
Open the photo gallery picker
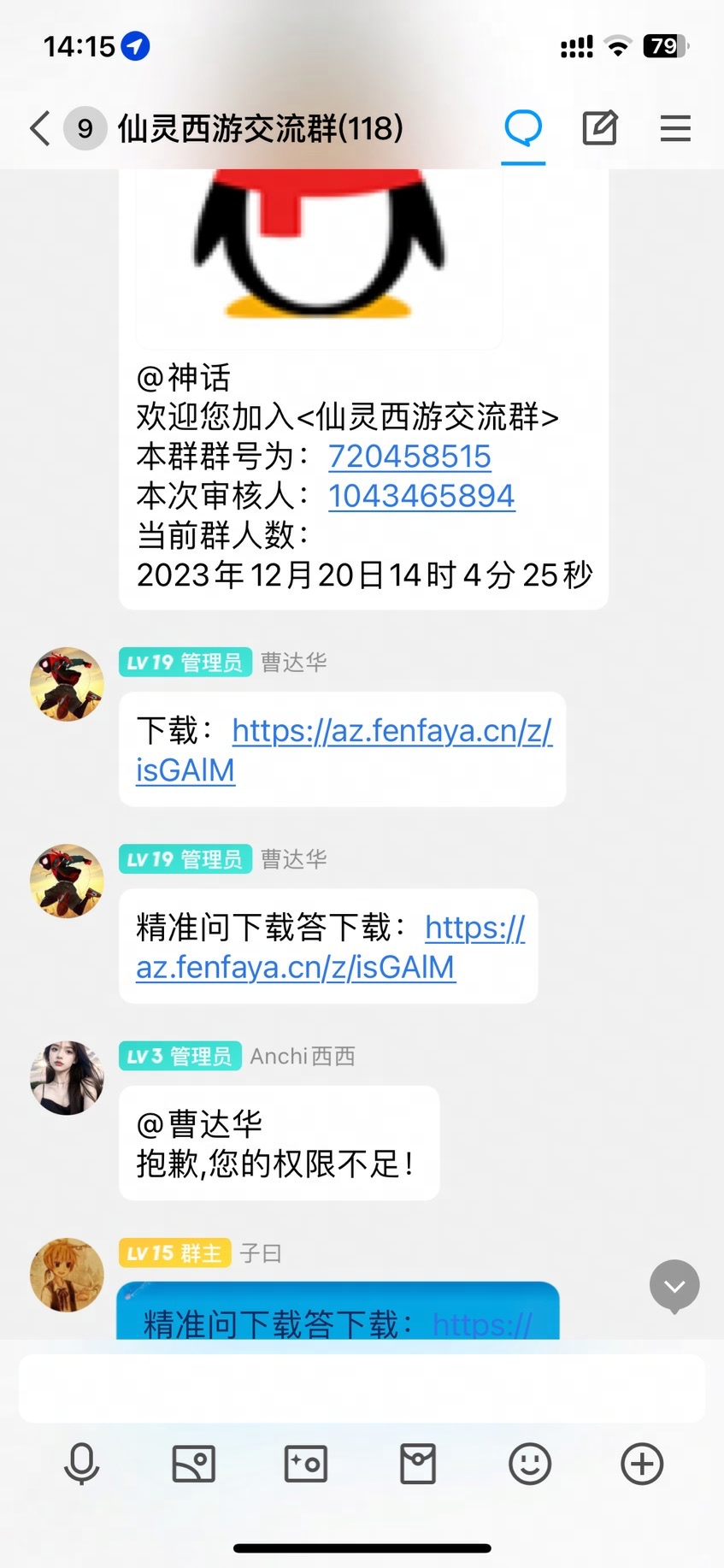194,1464
